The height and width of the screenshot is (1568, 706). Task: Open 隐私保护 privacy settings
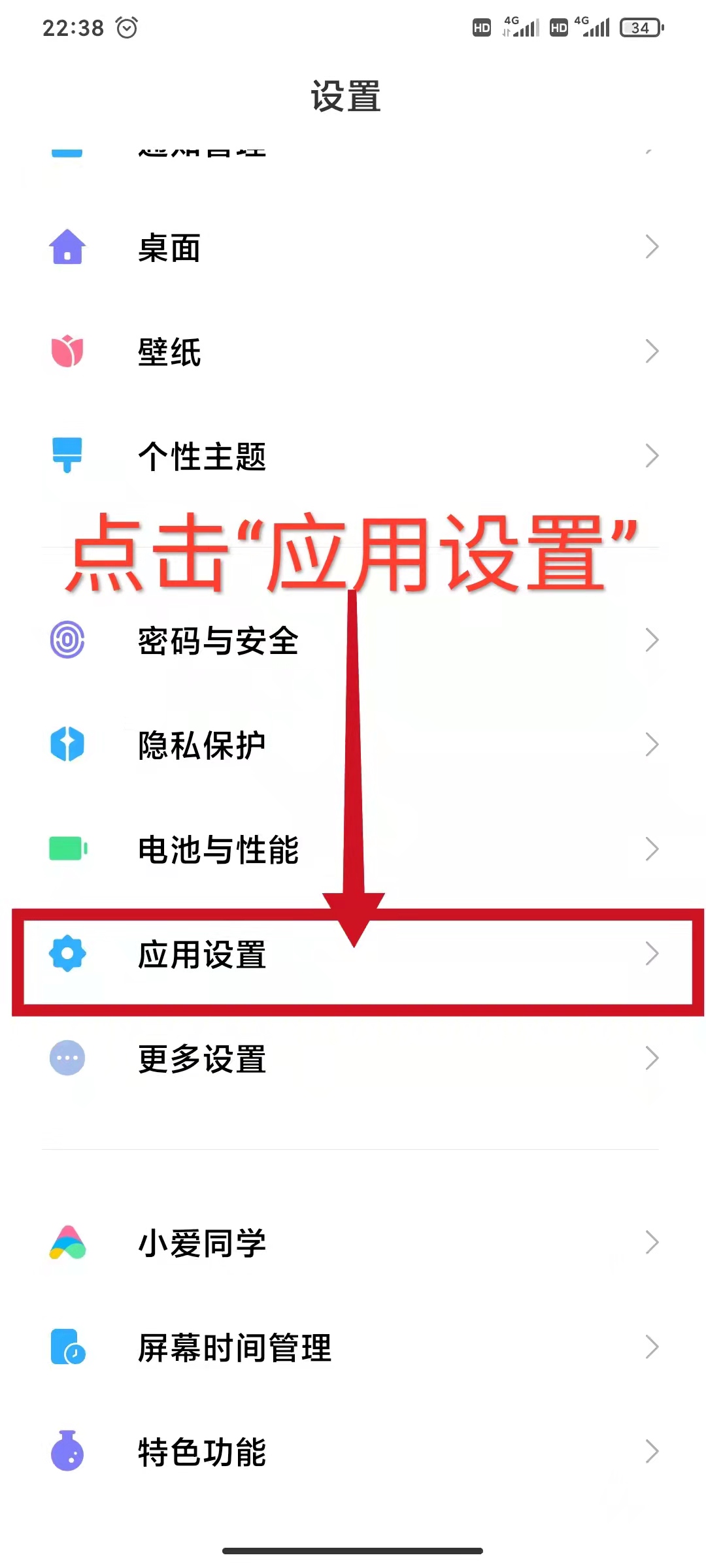coord(353,745)
